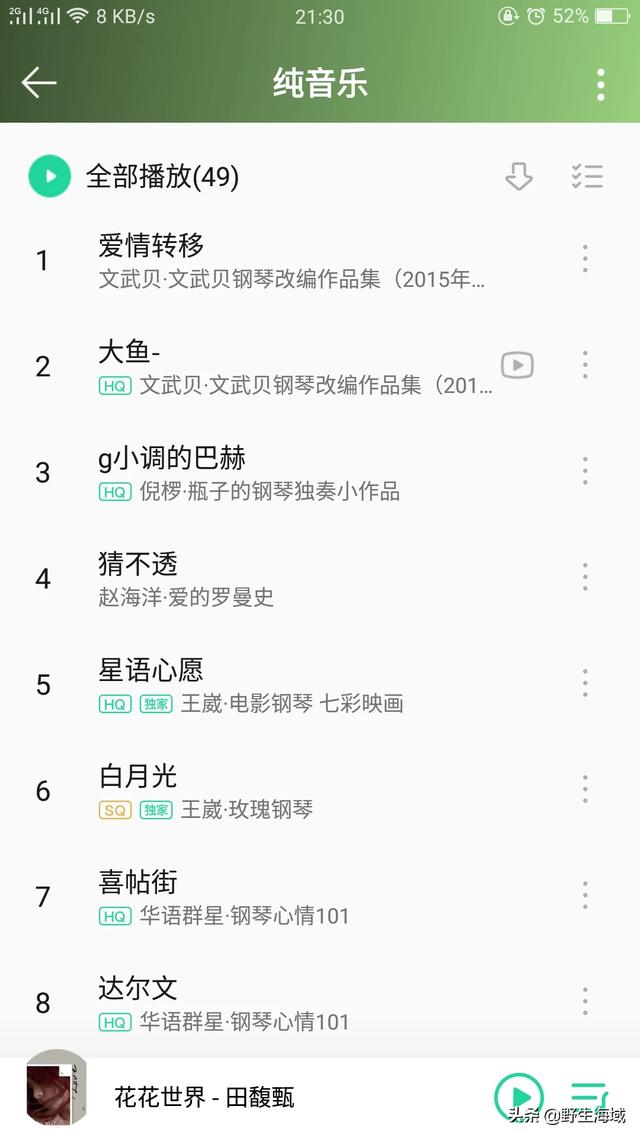Open the overflow menu in the top bar

[x=600, y=84]
